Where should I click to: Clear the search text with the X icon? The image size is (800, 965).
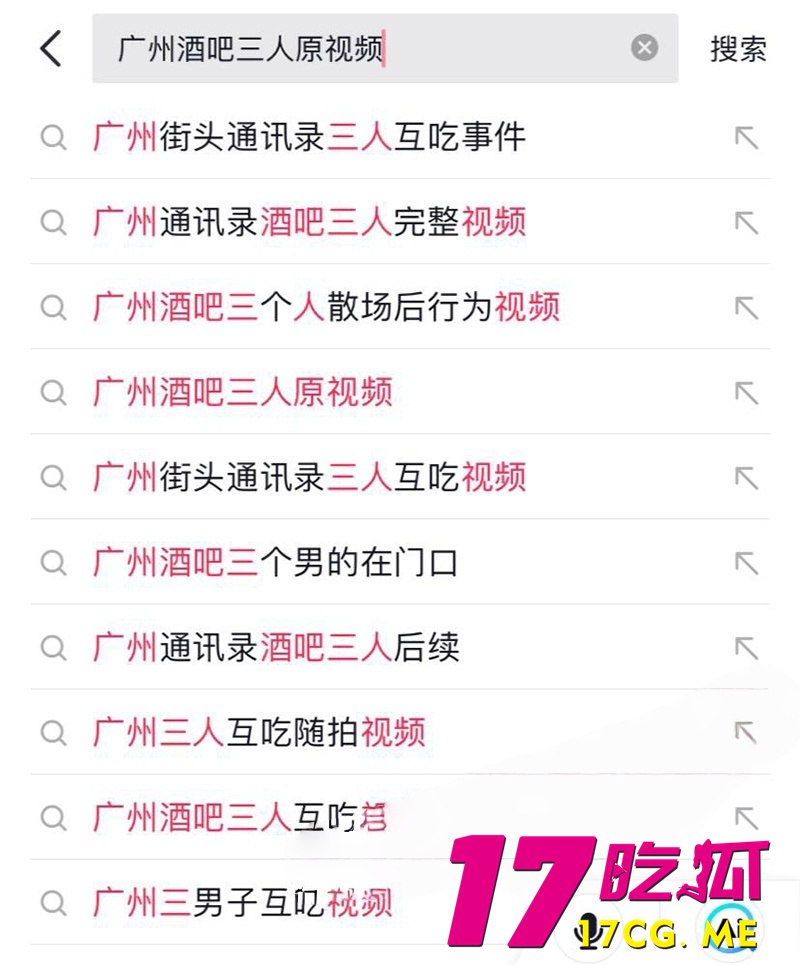click(x=645, y=48)
